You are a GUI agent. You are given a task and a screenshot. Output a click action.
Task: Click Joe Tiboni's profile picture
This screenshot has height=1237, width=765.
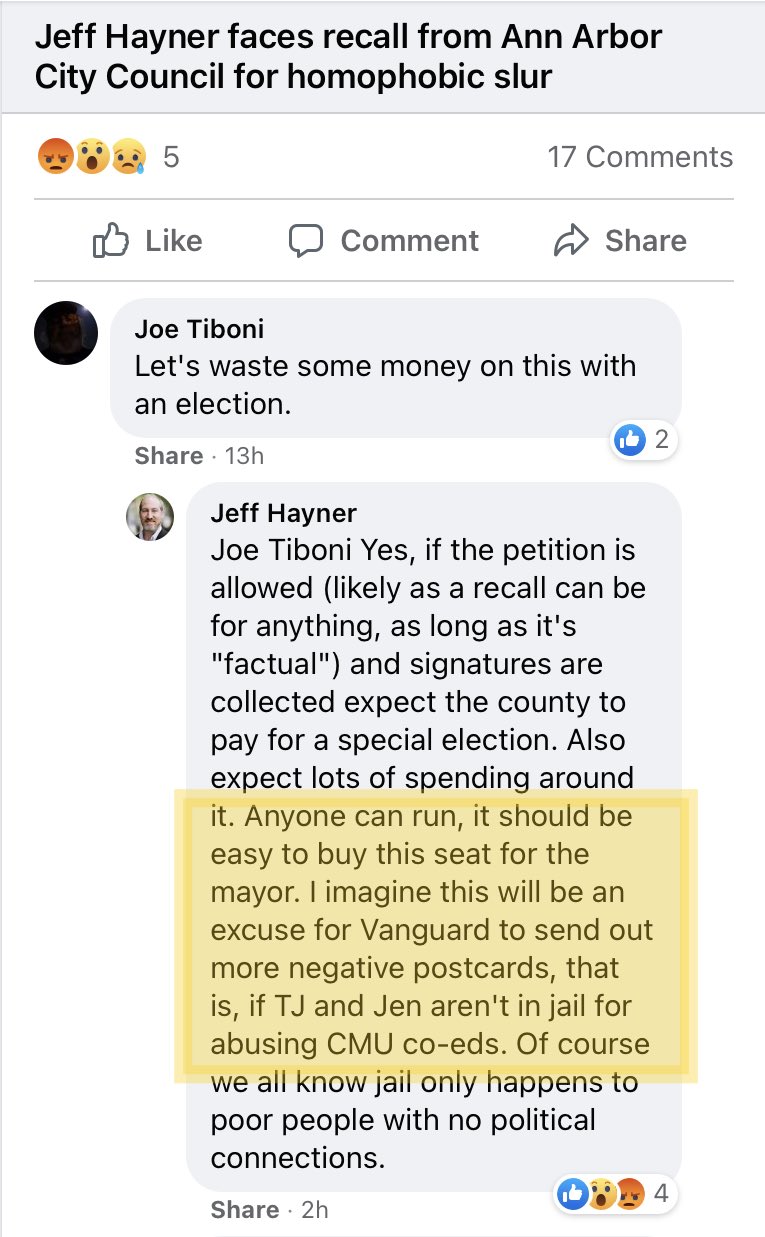65,333
